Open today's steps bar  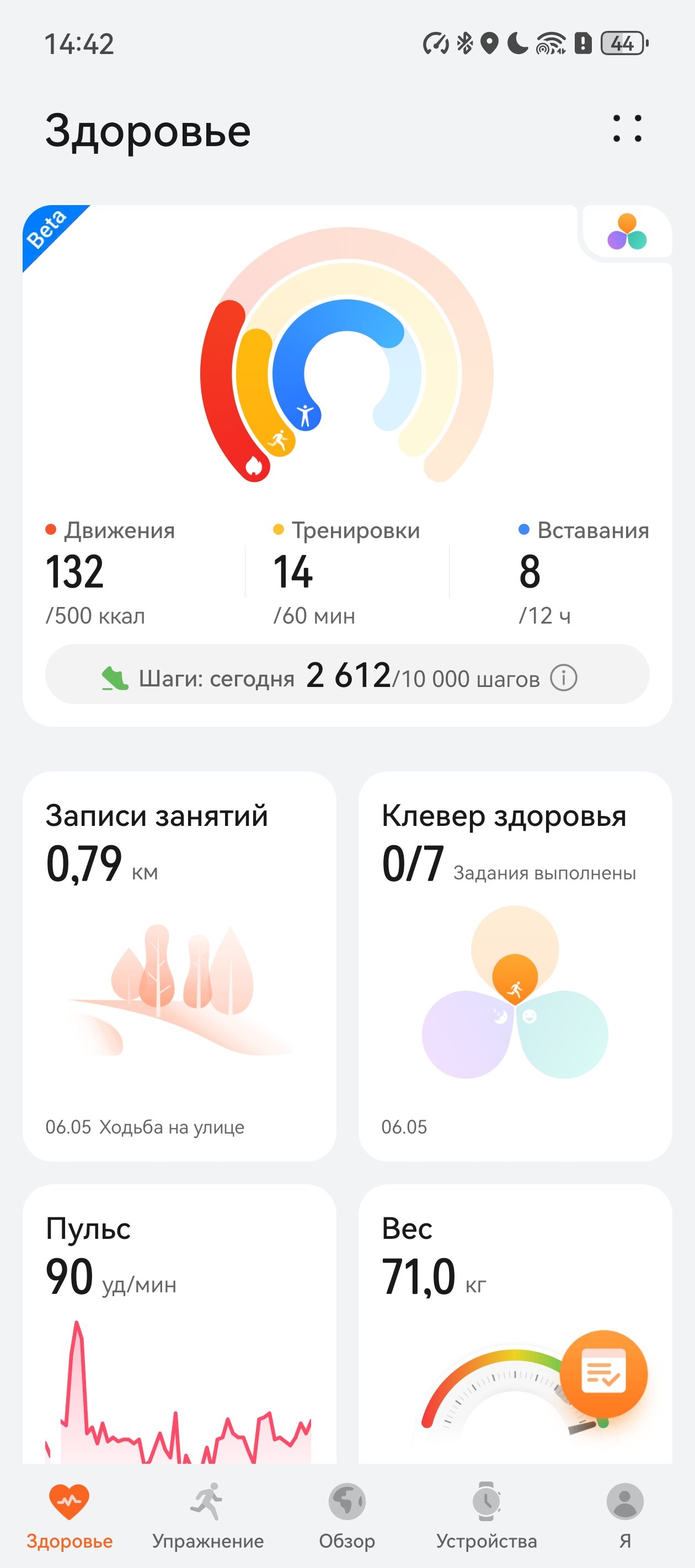[347, 674]
